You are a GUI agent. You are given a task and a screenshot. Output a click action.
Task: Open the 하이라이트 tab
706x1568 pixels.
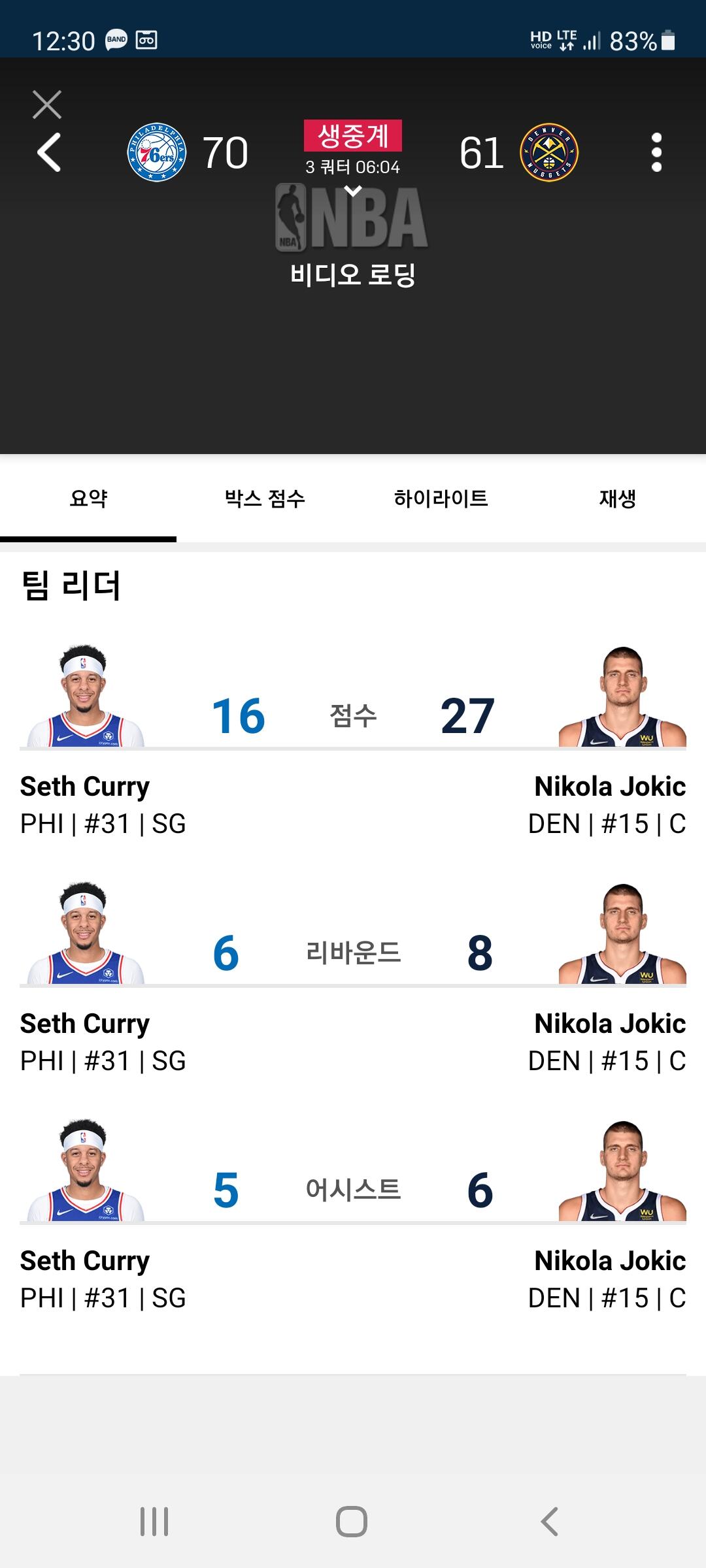coord(441,499)
